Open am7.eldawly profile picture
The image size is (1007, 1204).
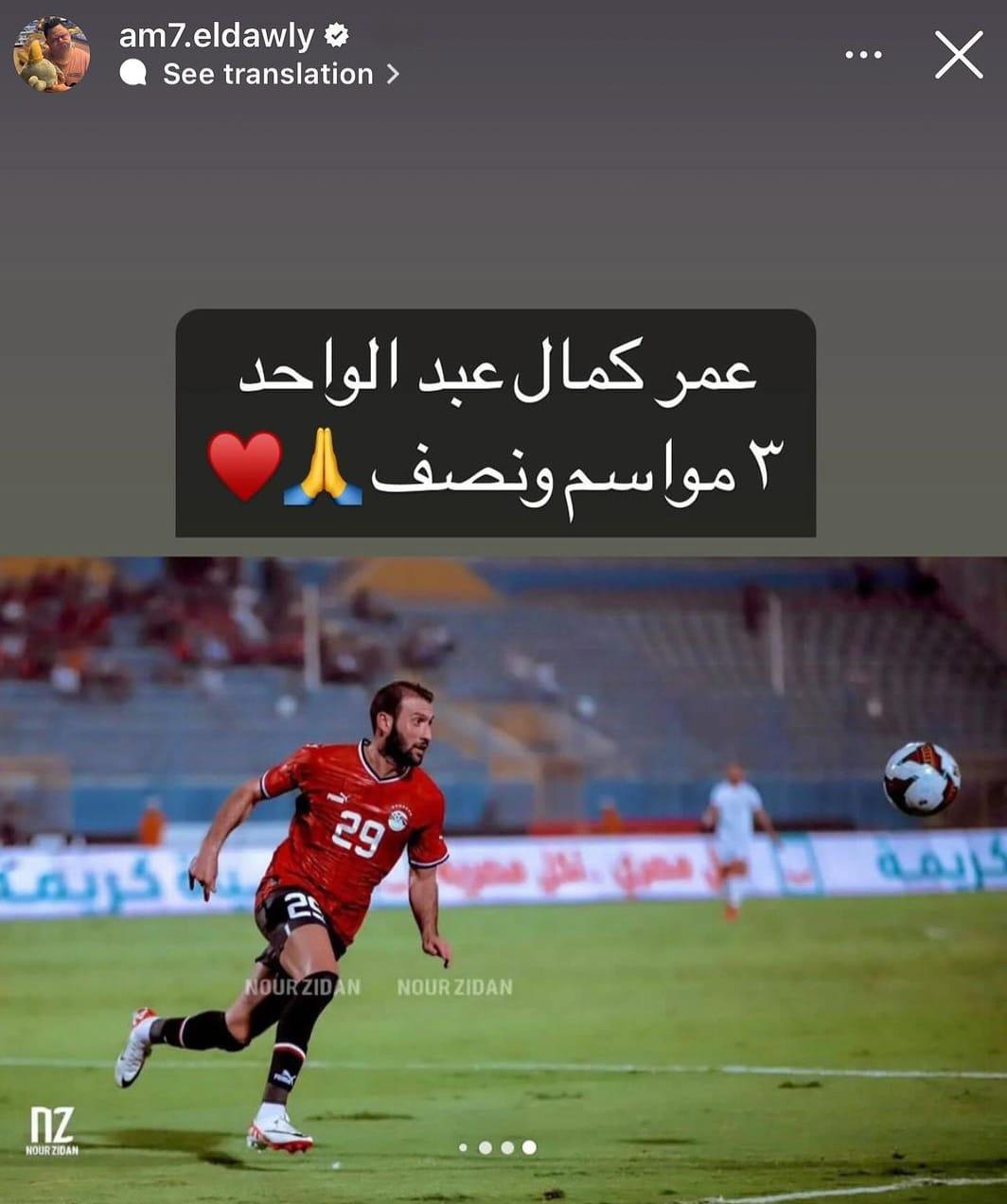(51, 54)
